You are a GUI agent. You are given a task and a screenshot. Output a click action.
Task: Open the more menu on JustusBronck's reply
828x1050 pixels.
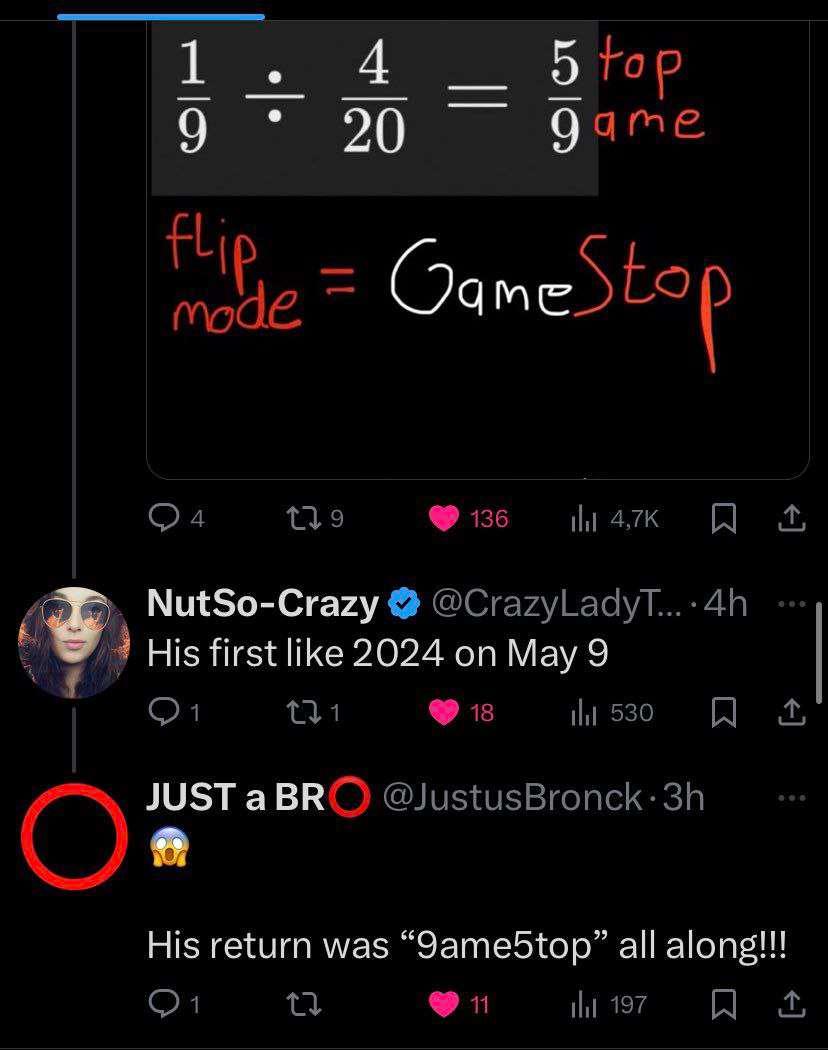793,798
